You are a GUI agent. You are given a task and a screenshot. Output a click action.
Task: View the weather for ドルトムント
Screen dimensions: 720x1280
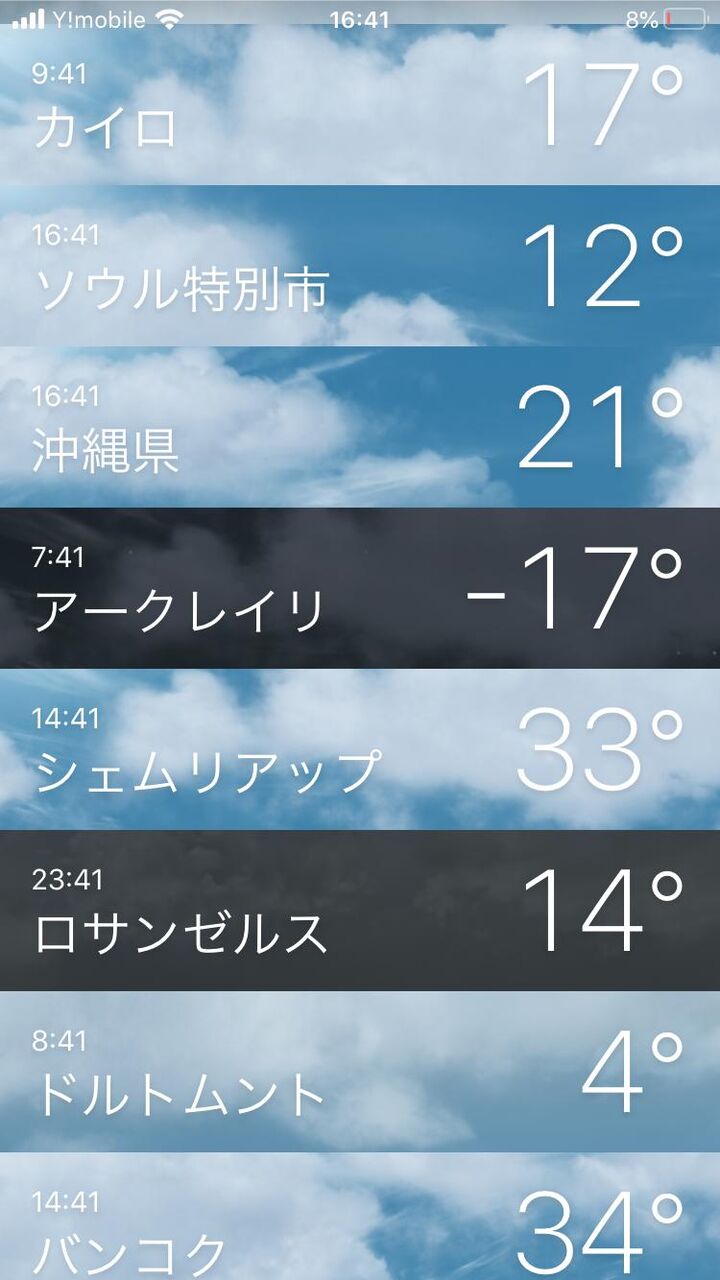tap(360, 1072)
